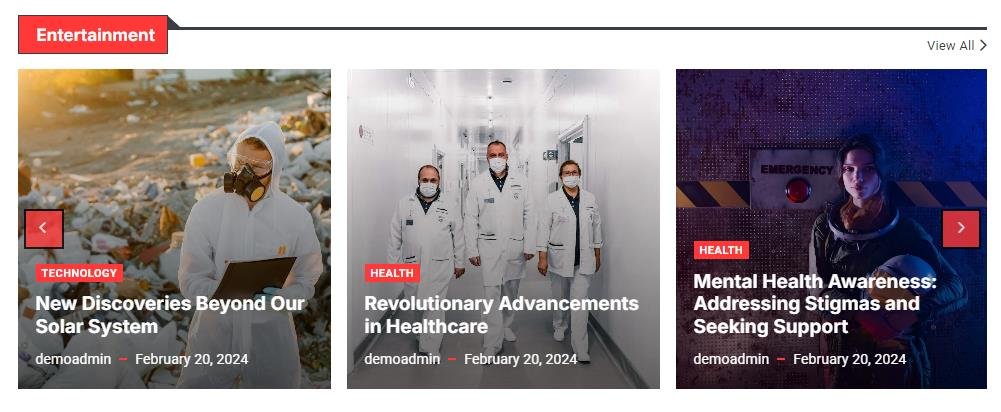Tap the Technology tag on the first card
This screenshot has width=1001, height=412.
coord(80,273)
